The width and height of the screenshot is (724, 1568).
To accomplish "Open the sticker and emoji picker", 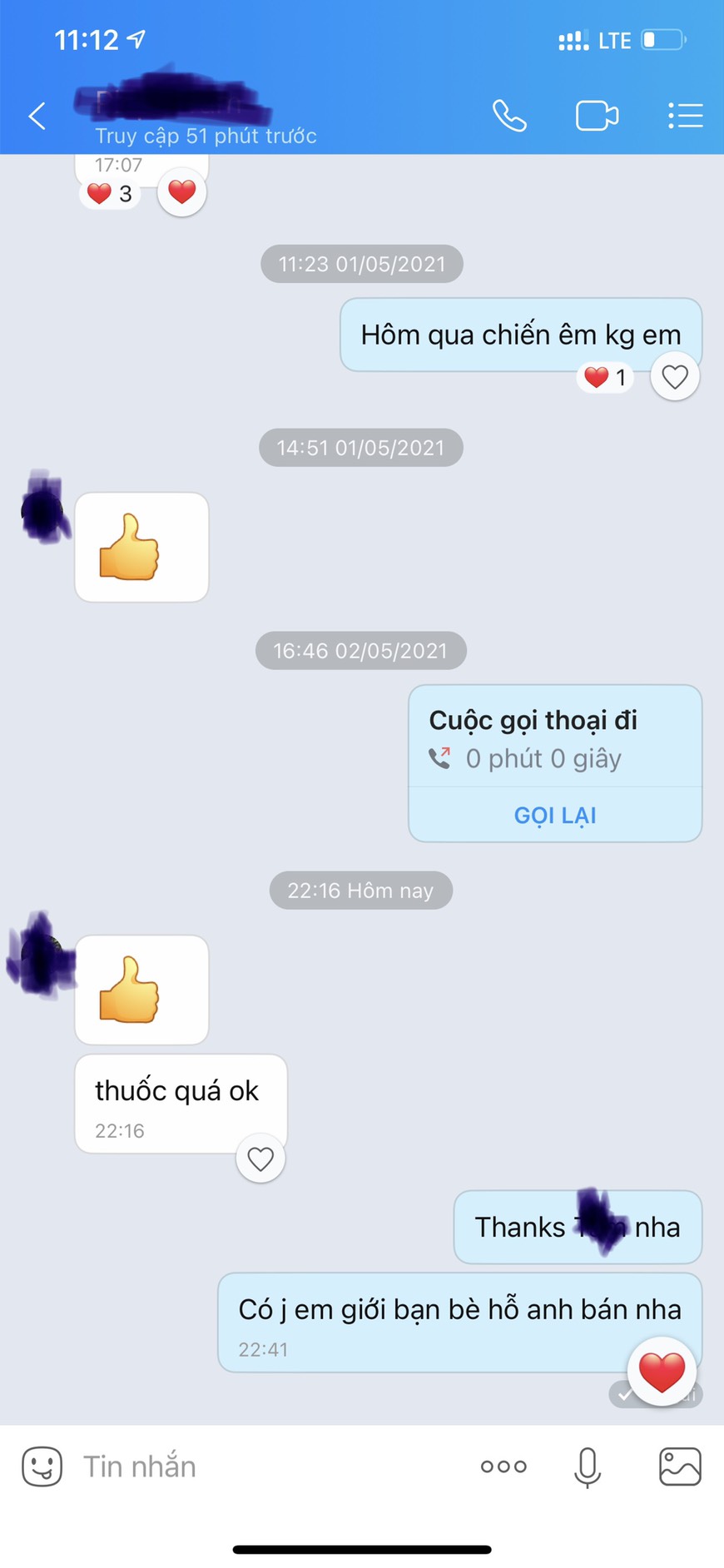I will [42, 1466].
